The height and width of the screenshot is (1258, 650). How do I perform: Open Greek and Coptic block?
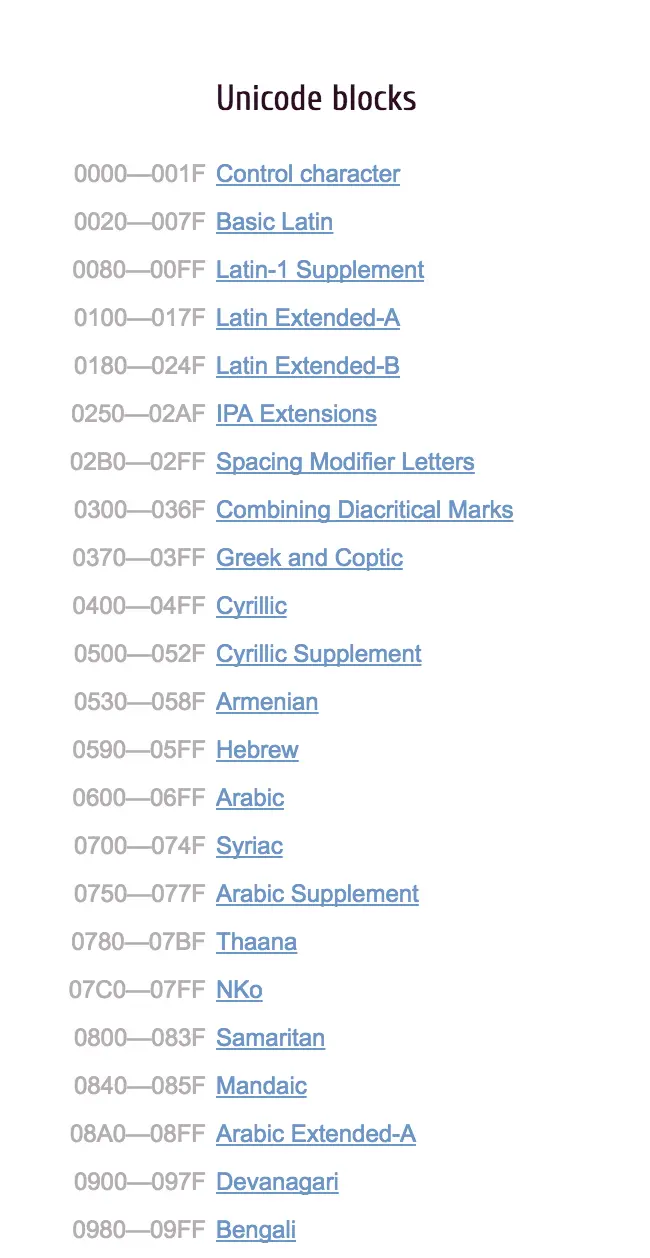309,558
